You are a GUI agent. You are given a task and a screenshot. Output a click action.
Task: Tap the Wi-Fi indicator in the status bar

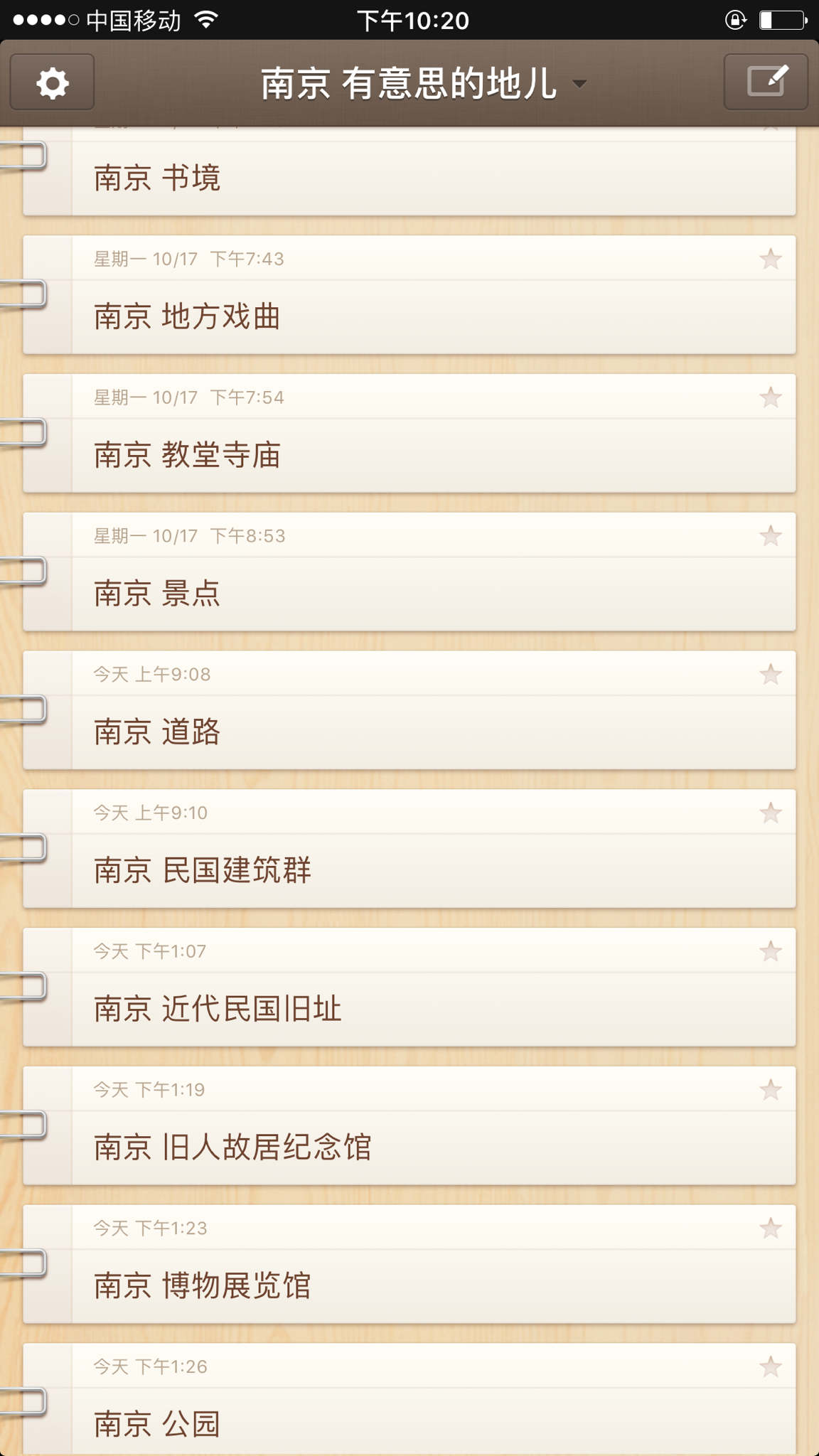tap(206, 19)
